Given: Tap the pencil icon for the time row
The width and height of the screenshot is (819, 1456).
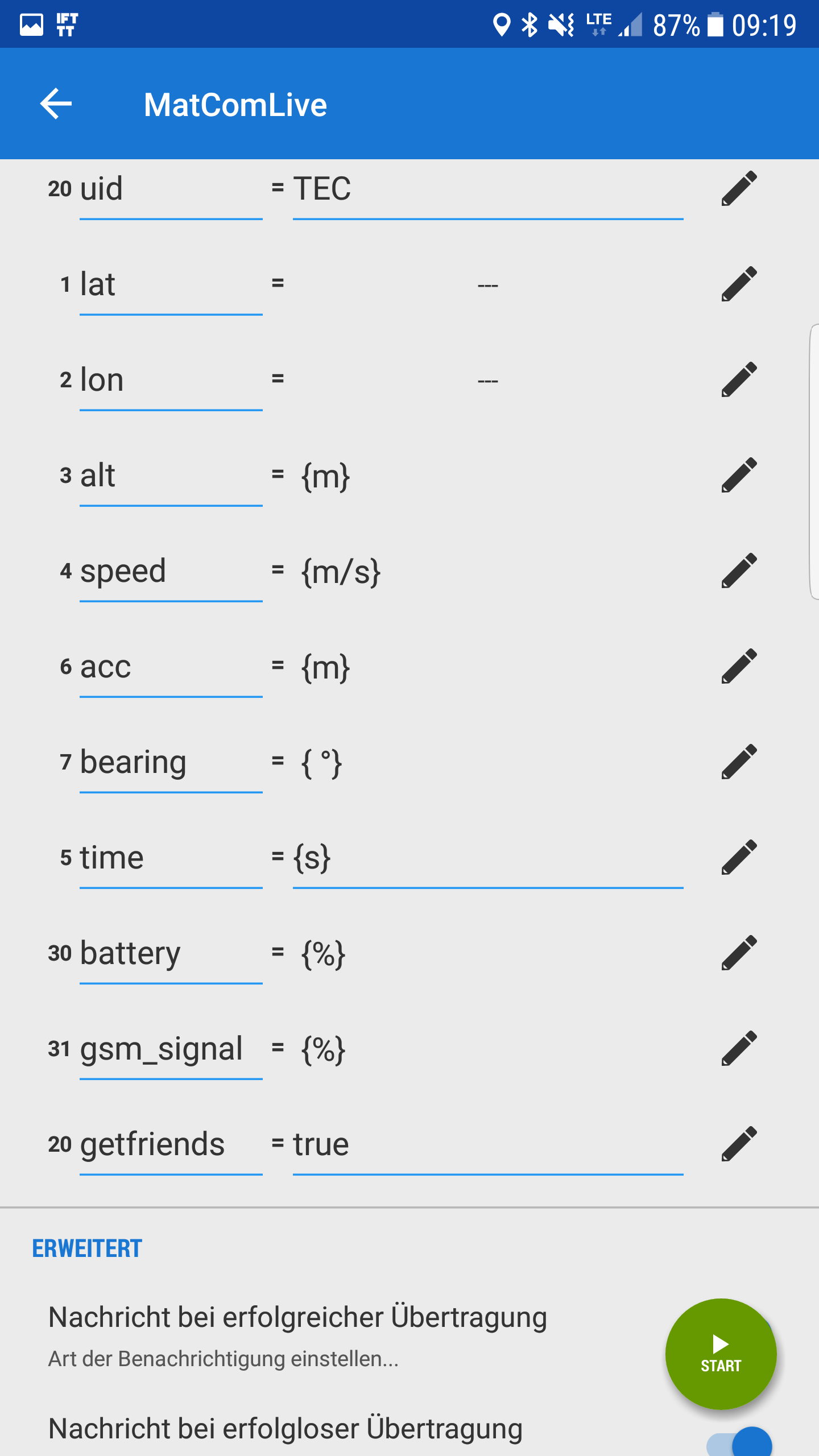Looking at the screenshot, I should [739, 857].
